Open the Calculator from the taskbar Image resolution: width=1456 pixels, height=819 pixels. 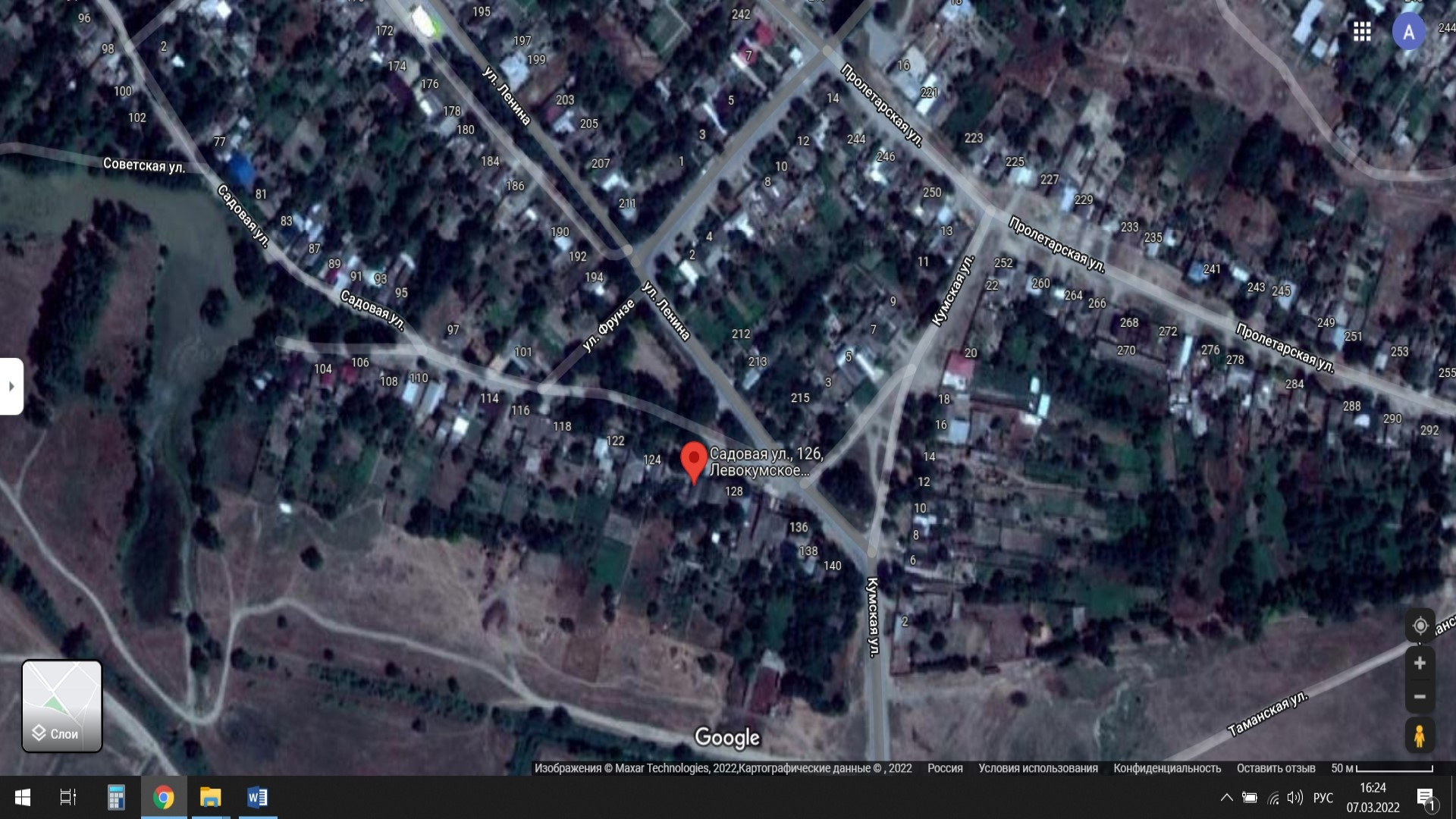tap(116, 797)
